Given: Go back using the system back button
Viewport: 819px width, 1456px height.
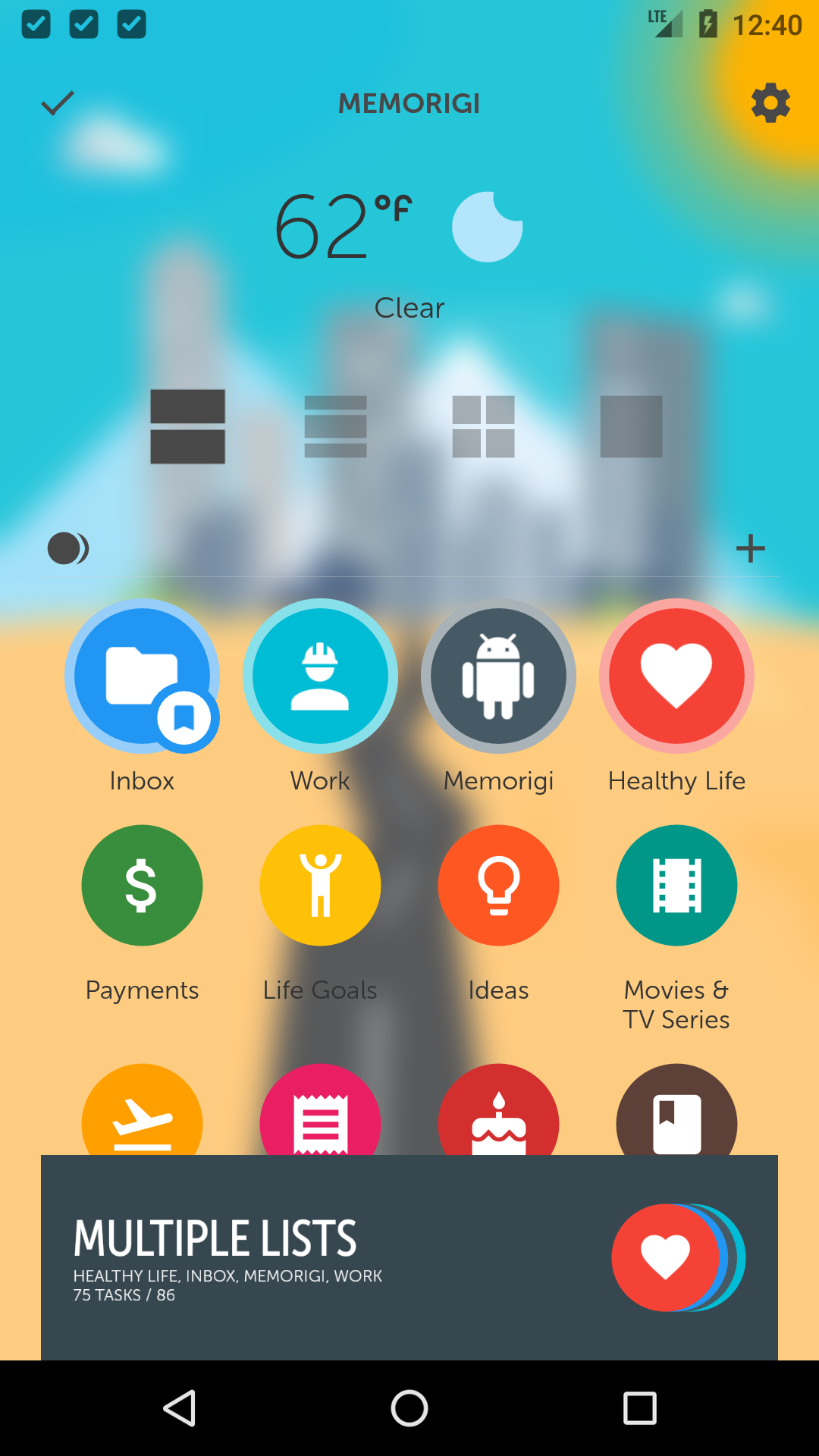Looking at the screenshot, I should click(x=180, y=1408).
